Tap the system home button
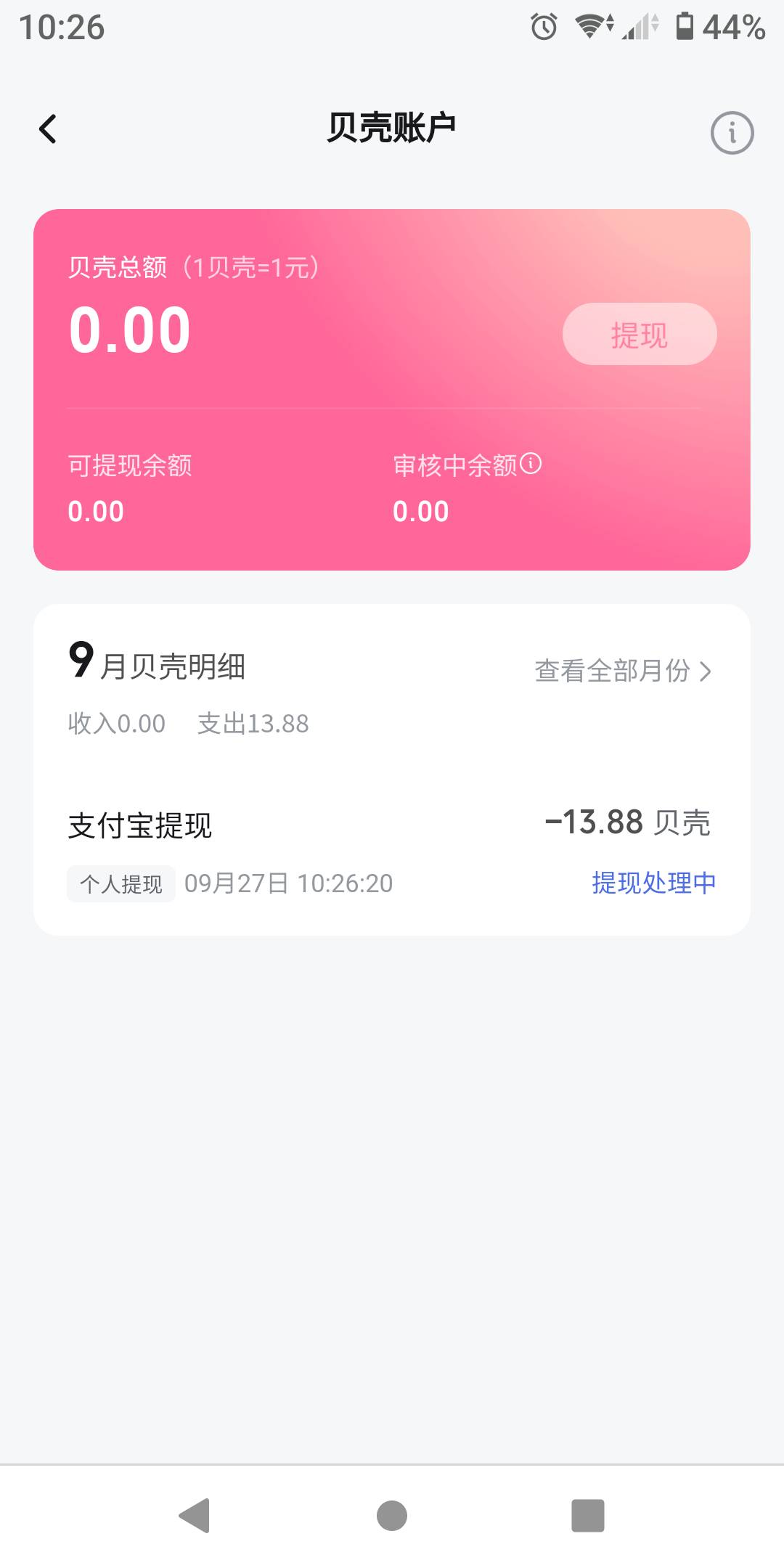 (x=392, y=1515)
